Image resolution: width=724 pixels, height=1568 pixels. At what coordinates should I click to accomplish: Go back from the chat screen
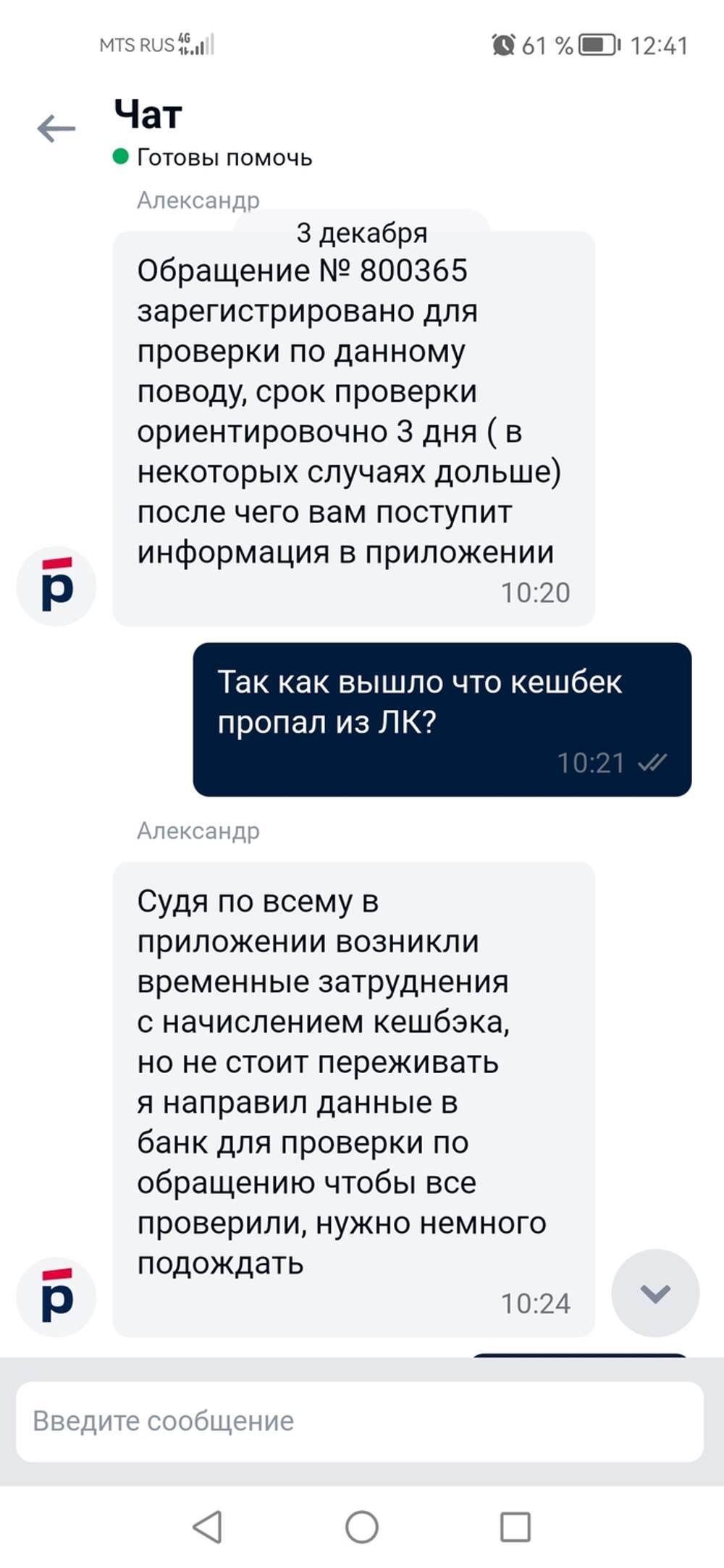pyautogui.click(x=56, y=129)
